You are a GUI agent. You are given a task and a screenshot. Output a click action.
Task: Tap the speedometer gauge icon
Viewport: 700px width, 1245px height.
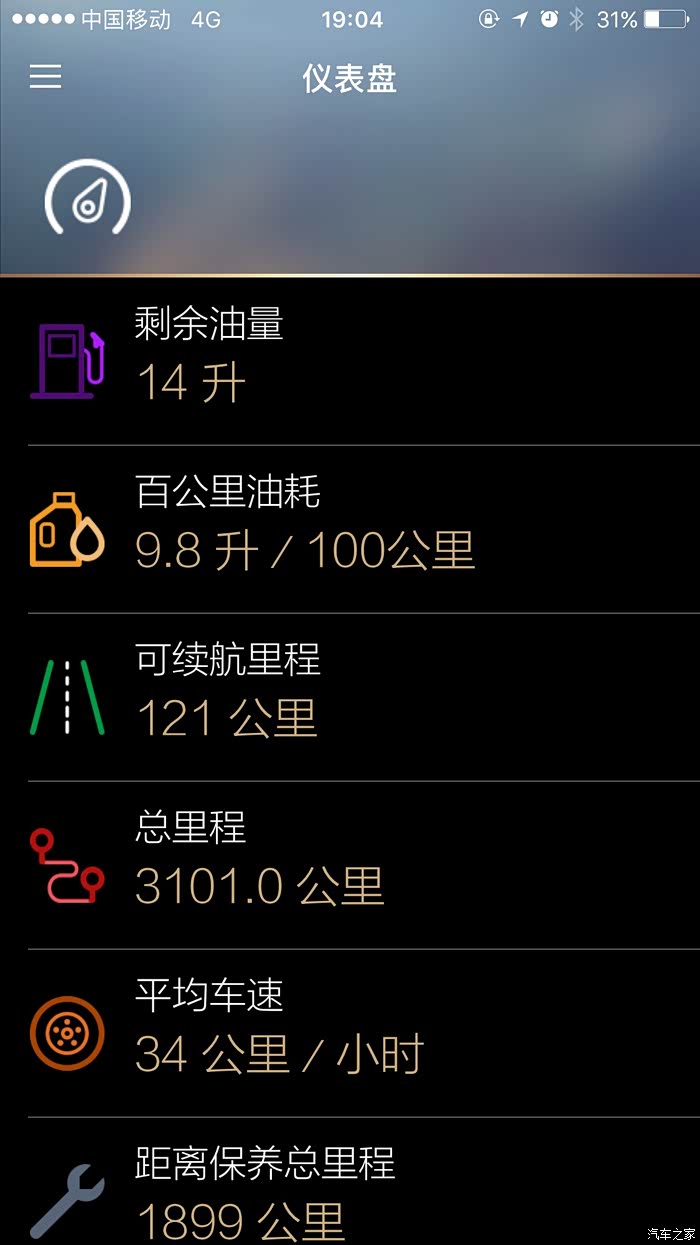88,198
